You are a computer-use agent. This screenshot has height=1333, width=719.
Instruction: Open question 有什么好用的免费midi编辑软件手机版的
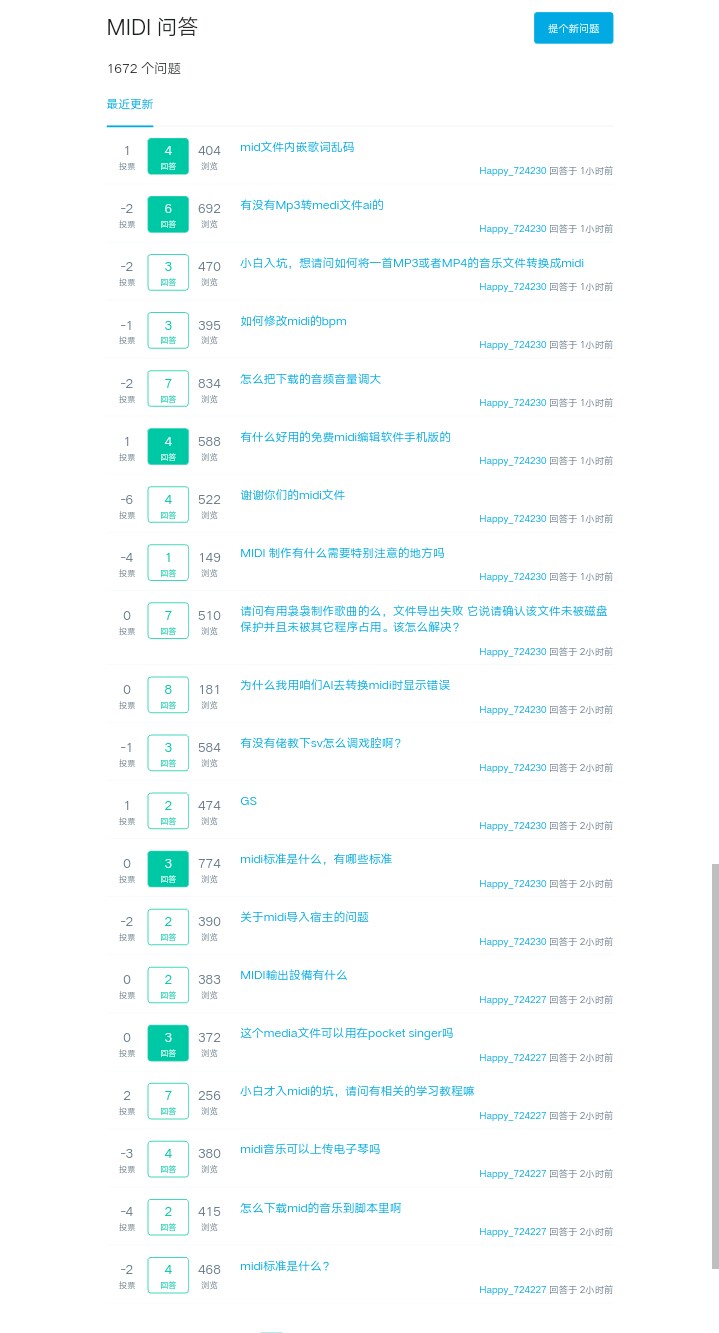345,437
